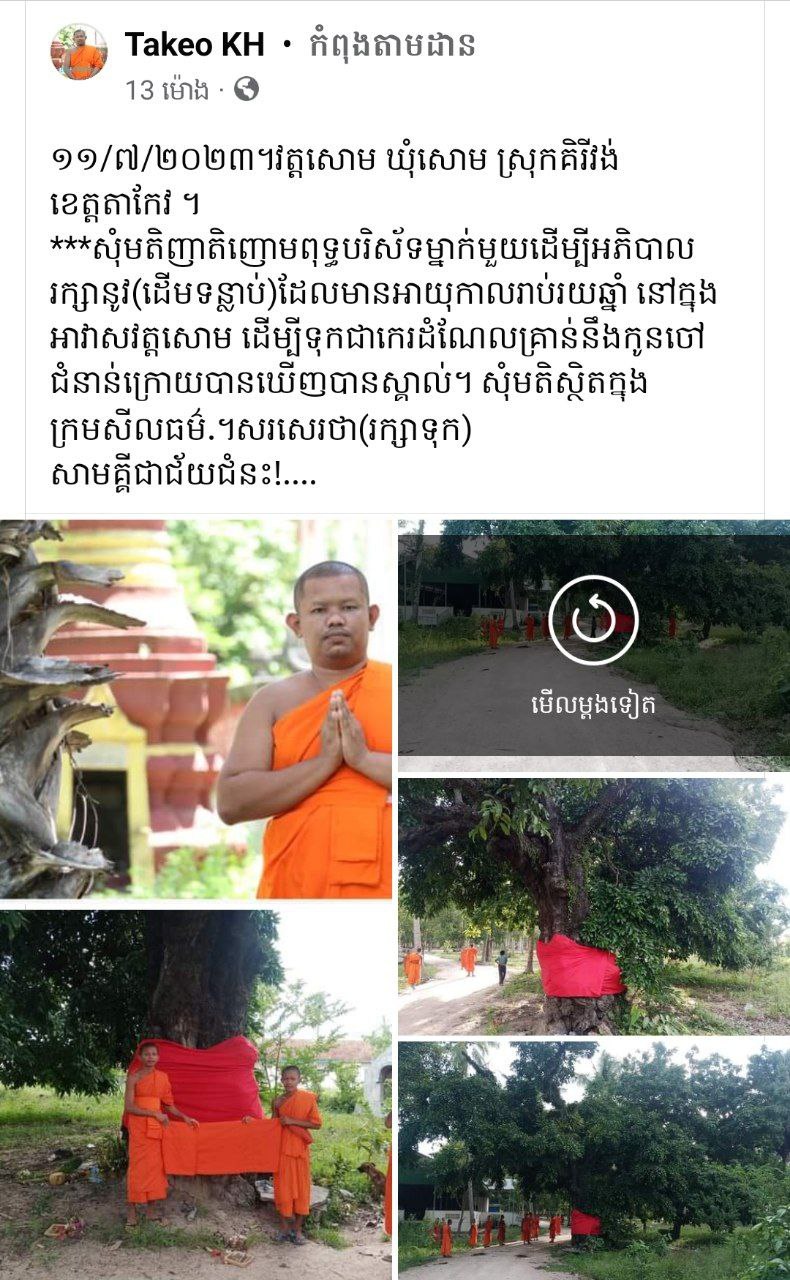
Task: Open the photo of the monk praying
Action: point(196,708)
